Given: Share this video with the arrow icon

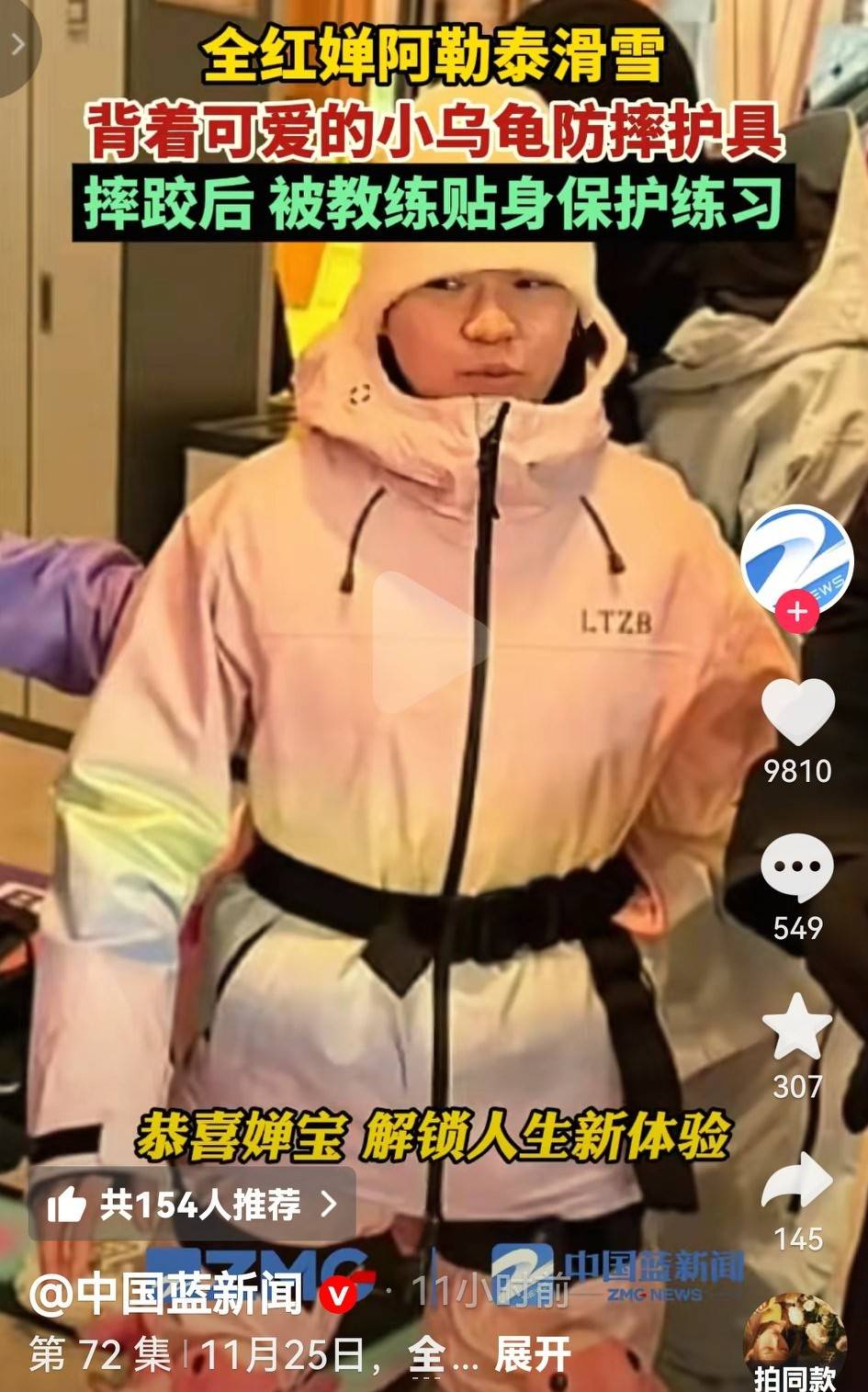Looking at the screenshot, I should click(x=797, y=1183).
